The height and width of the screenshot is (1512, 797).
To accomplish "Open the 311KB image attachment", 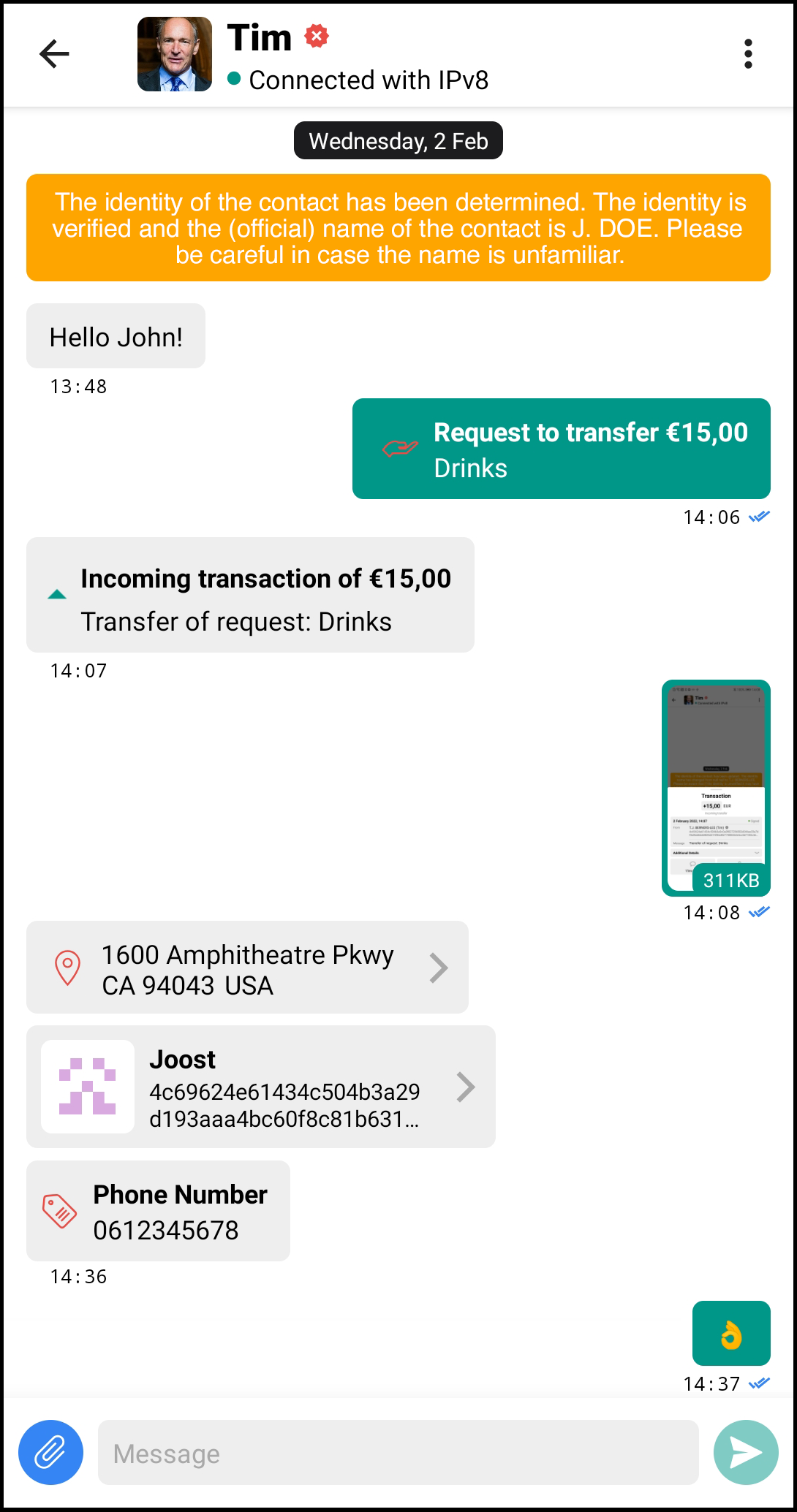I will tap(716, 788).
